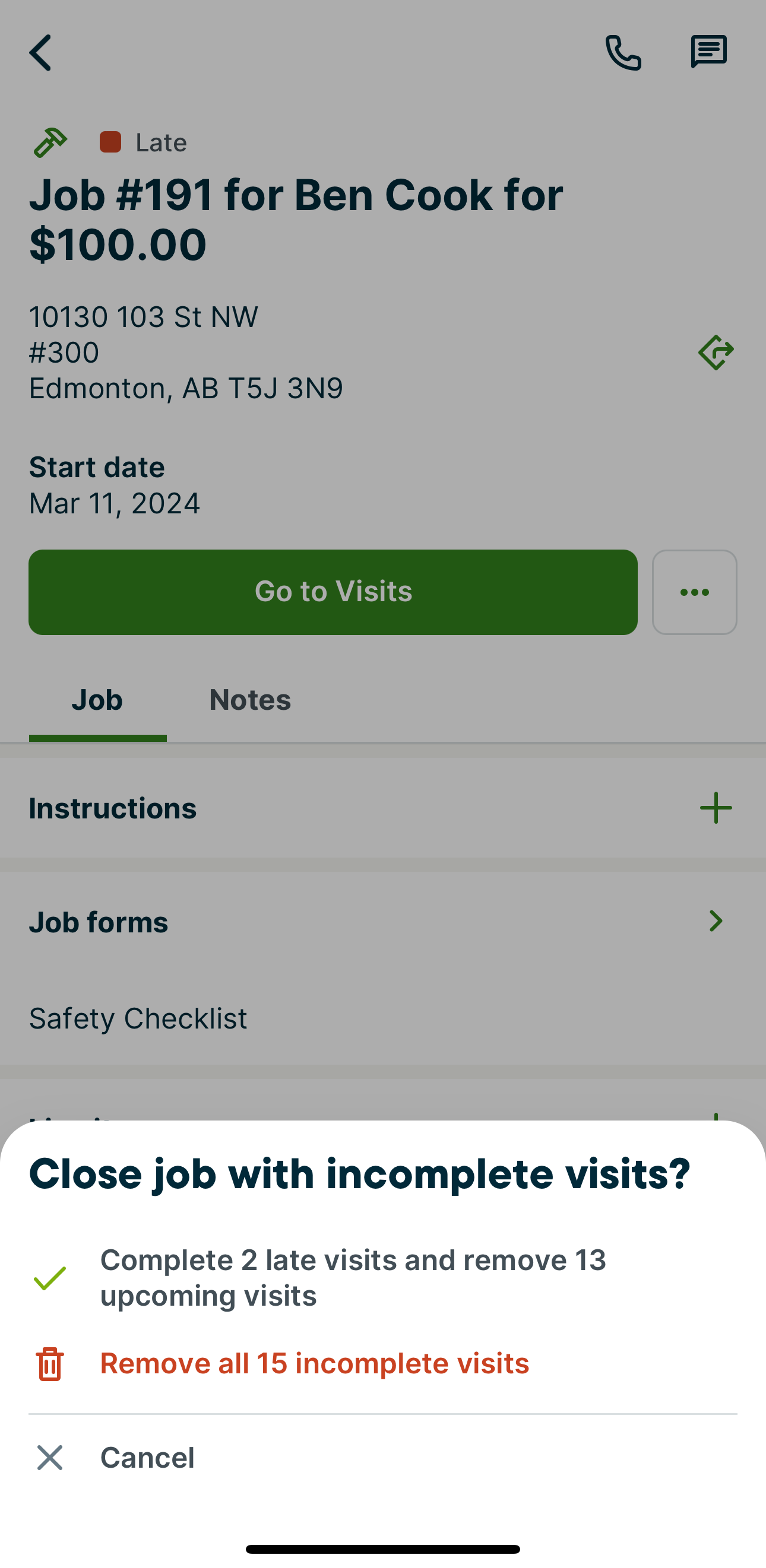This screenshot has width=766, height=1568.
Task: Switch to the Notes tab
Action: tap(249, 700)
